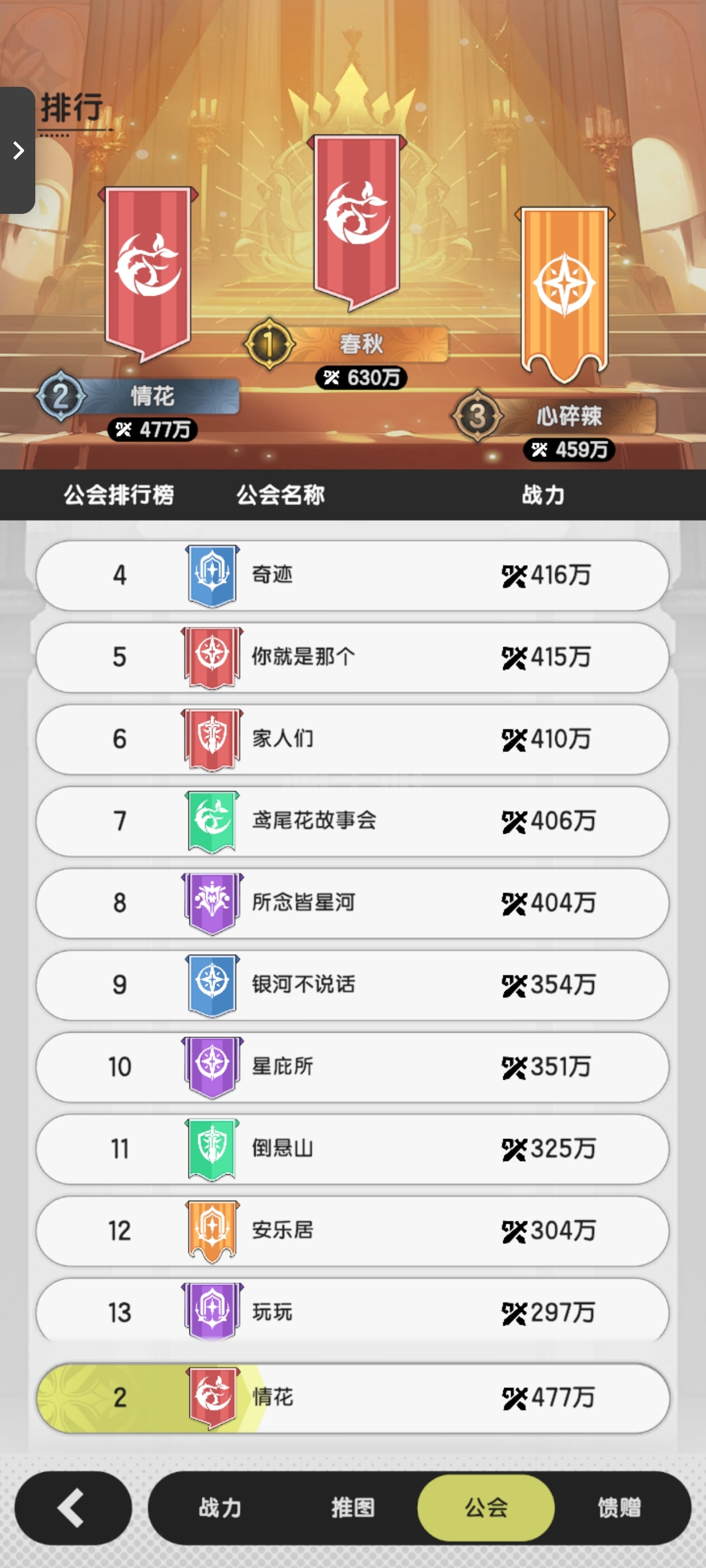Open guild 鸢尾花故事会 row
706x1568 pixels.
[352, 822]
